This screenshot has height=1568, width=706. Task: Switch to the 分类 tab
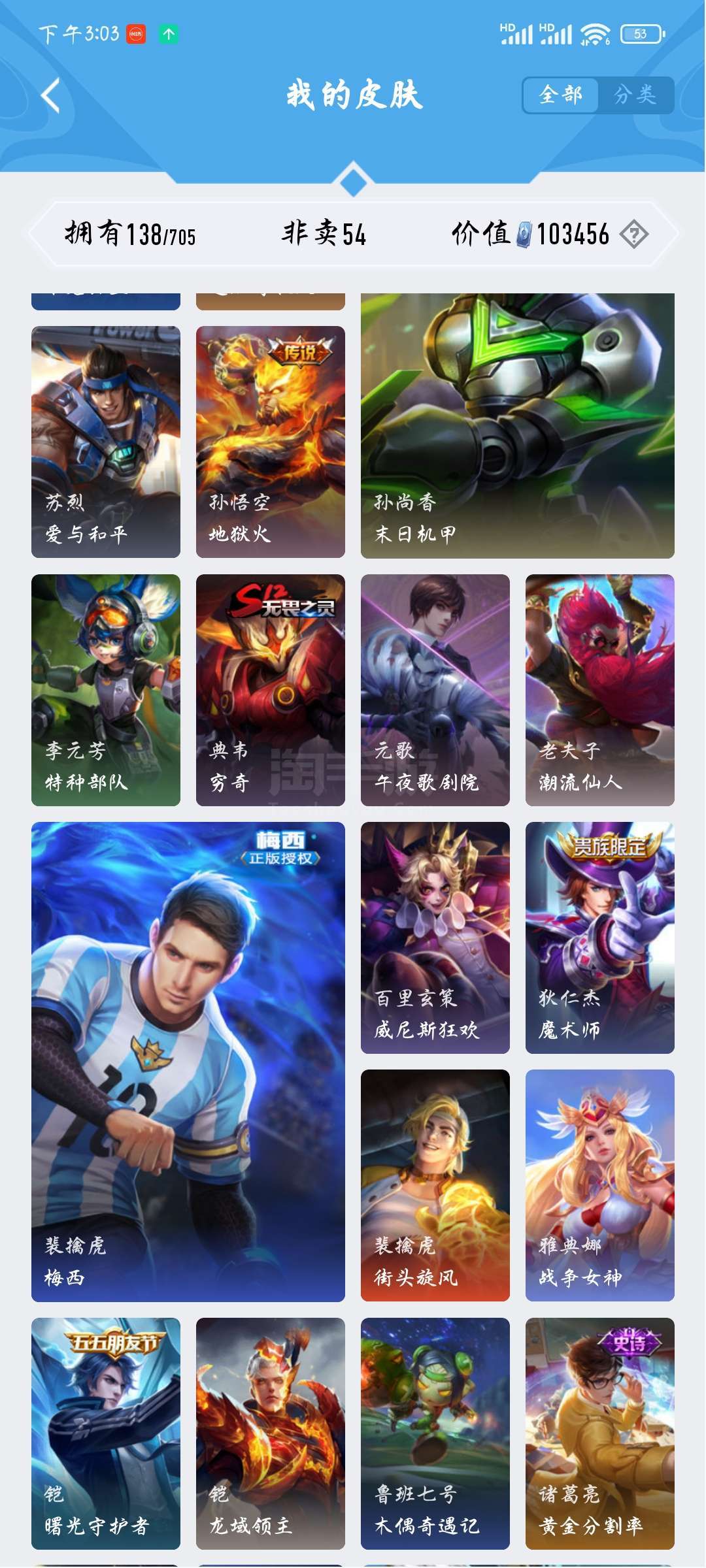(635, 95)
